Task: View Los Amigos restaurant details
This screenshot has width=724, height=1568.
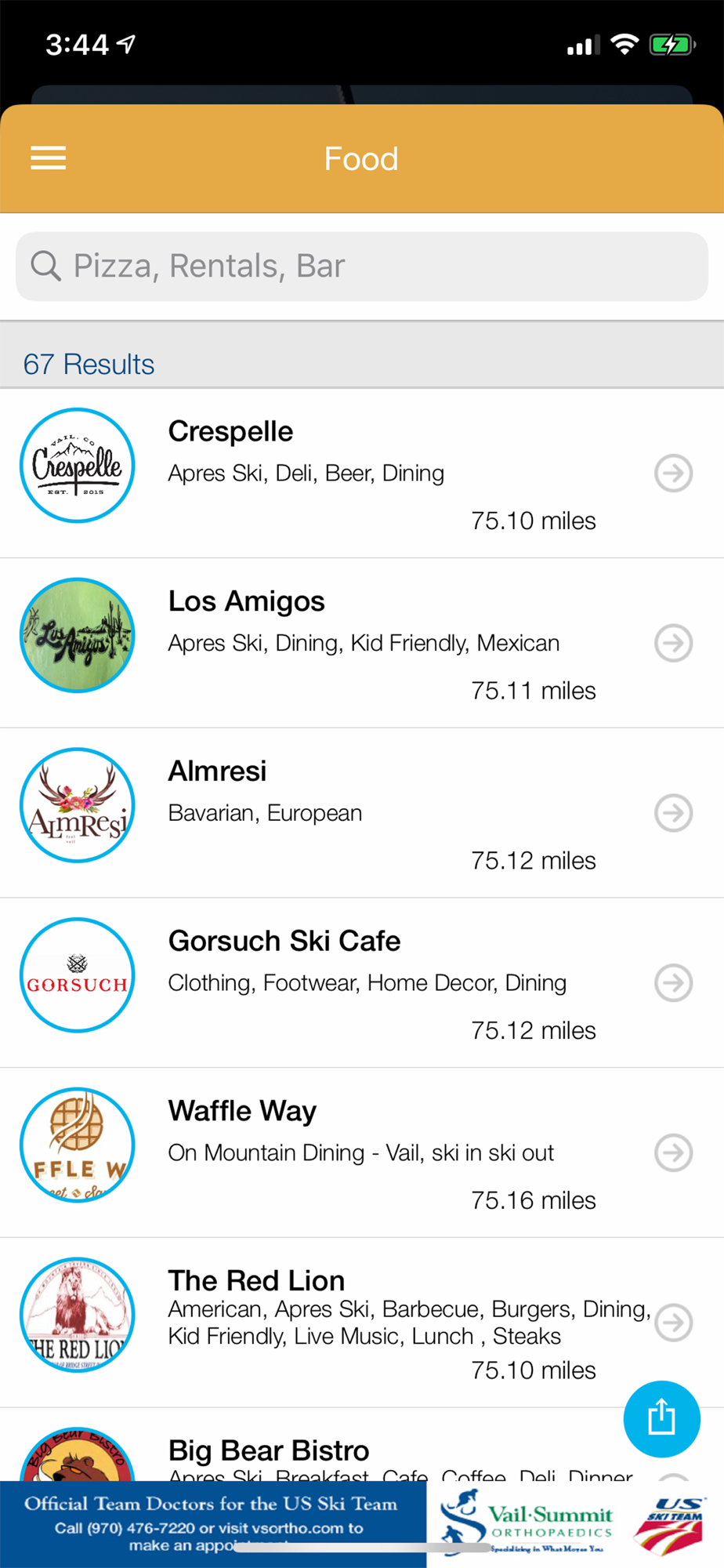Action: pos(362,643)
